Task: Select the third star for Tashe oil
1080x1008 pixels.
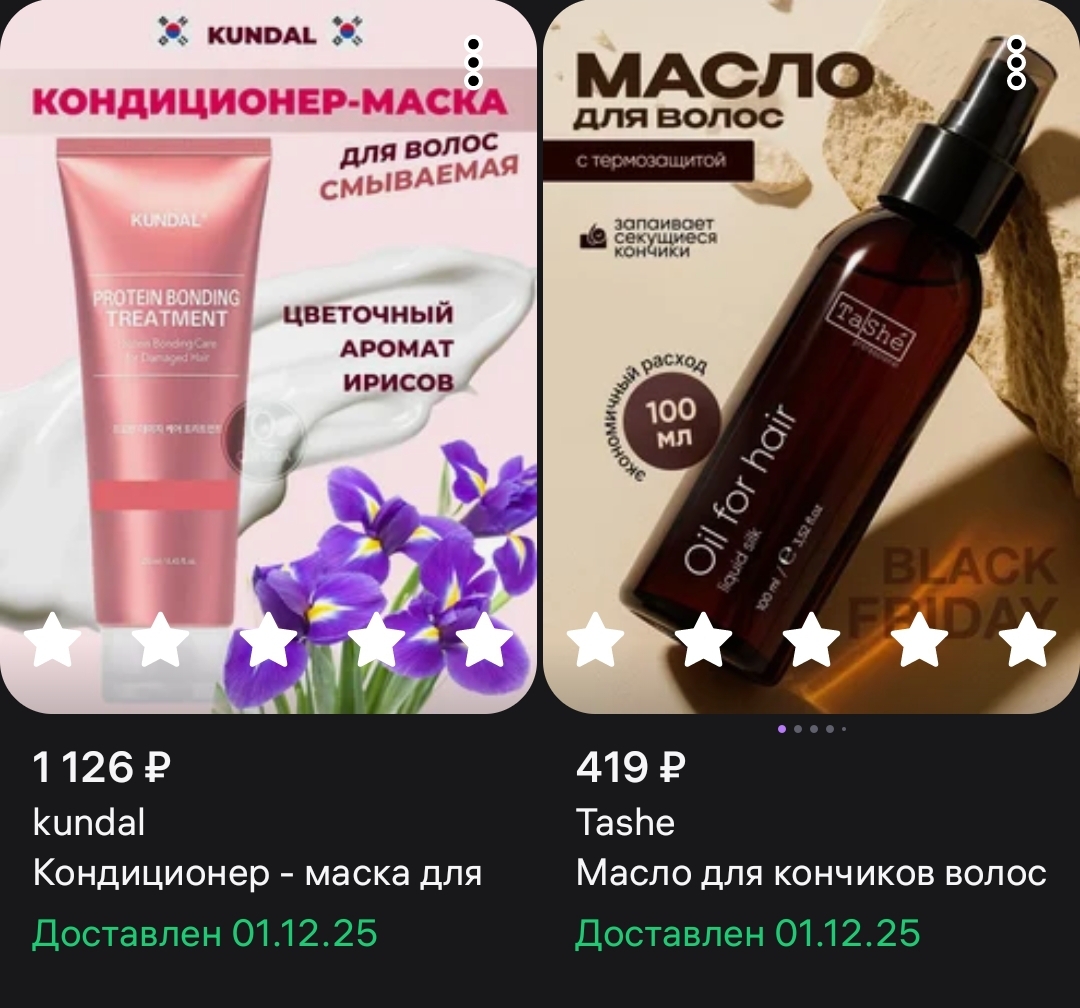Action: pyautogui.click(x=812, y=640)
